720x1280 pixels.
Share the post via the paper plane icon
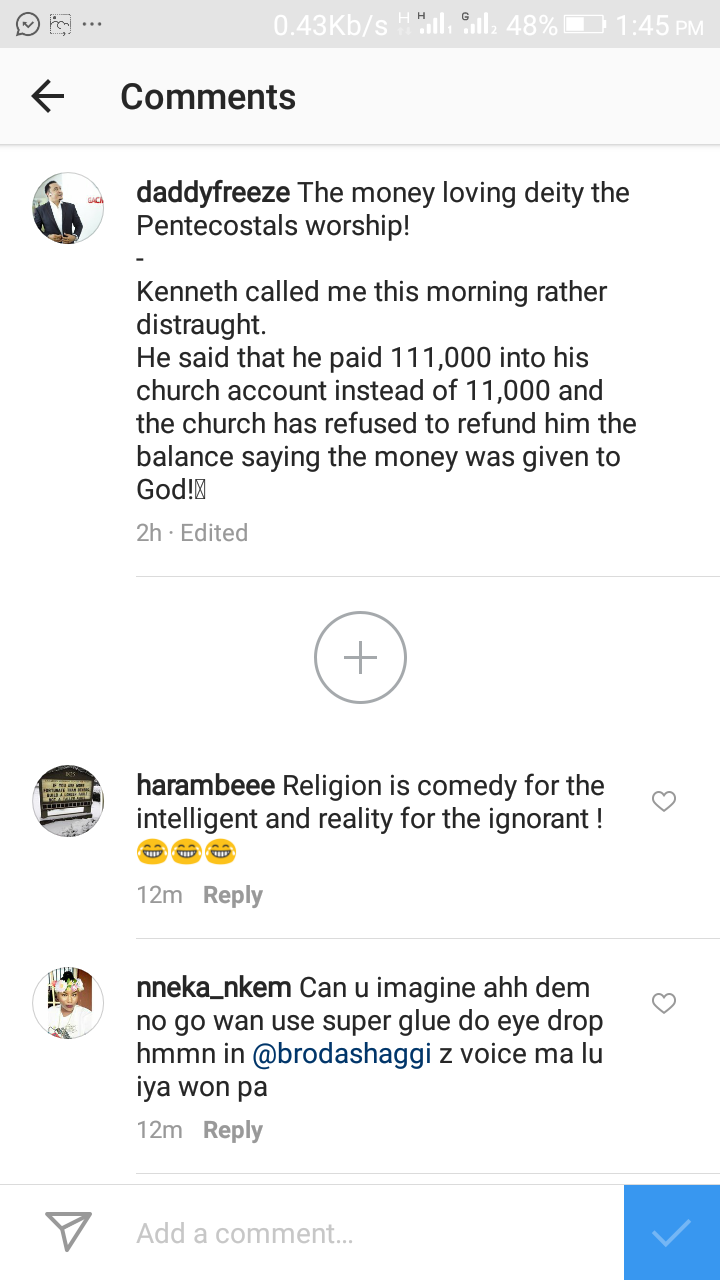click(68, 1232)
